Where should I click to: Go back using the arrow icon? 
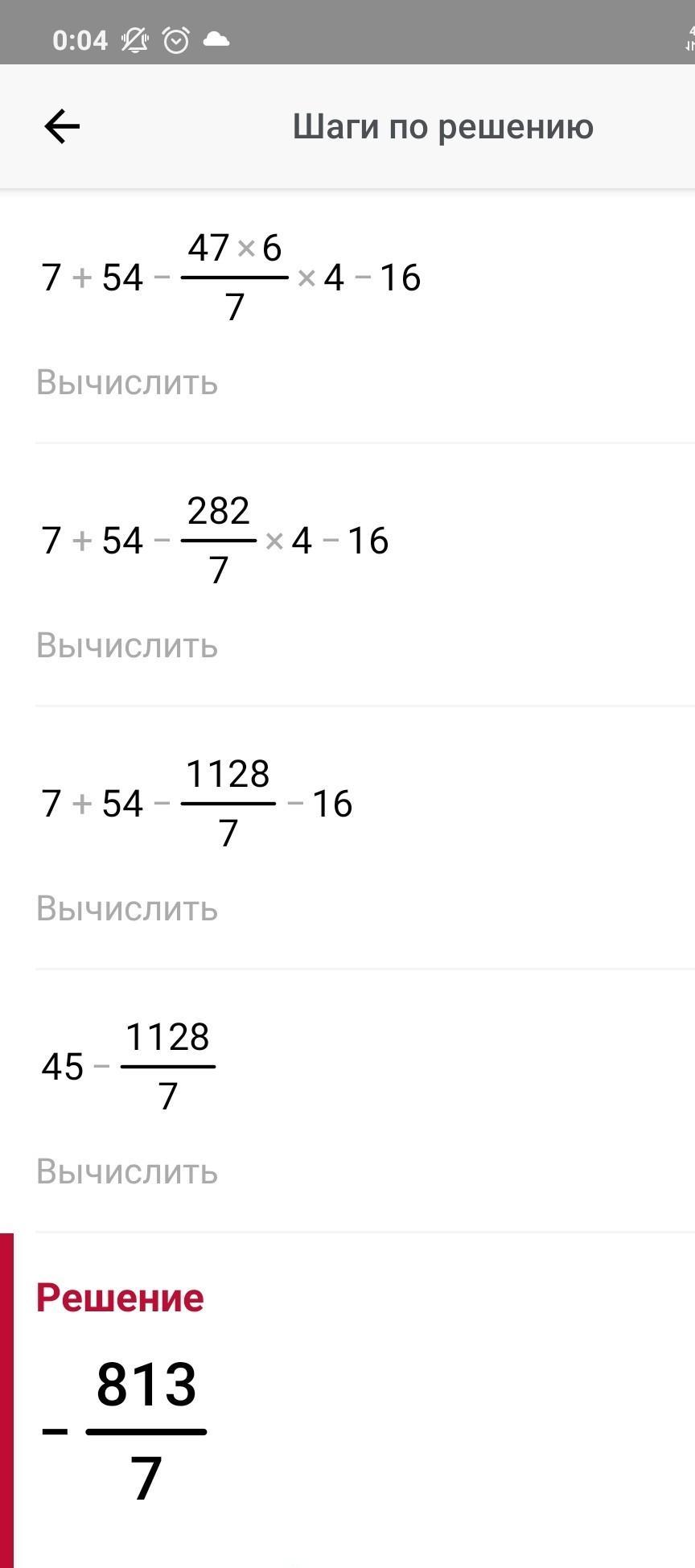pyautogui.click(x=62, y=127)
